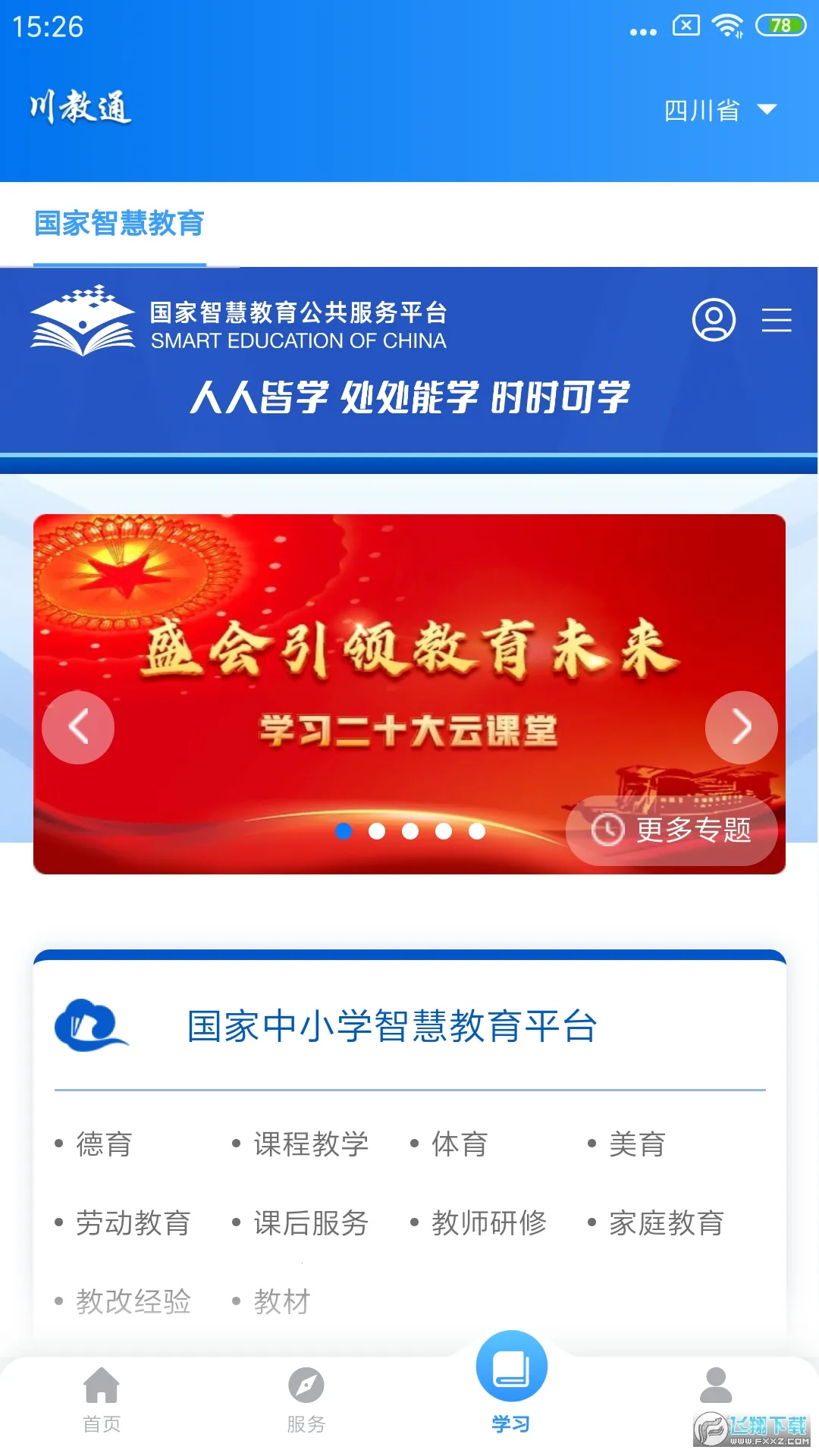Open 教师研修
Image resolution: width=819 pixels, height=1456 pixels.
[x=489, y=1223]
